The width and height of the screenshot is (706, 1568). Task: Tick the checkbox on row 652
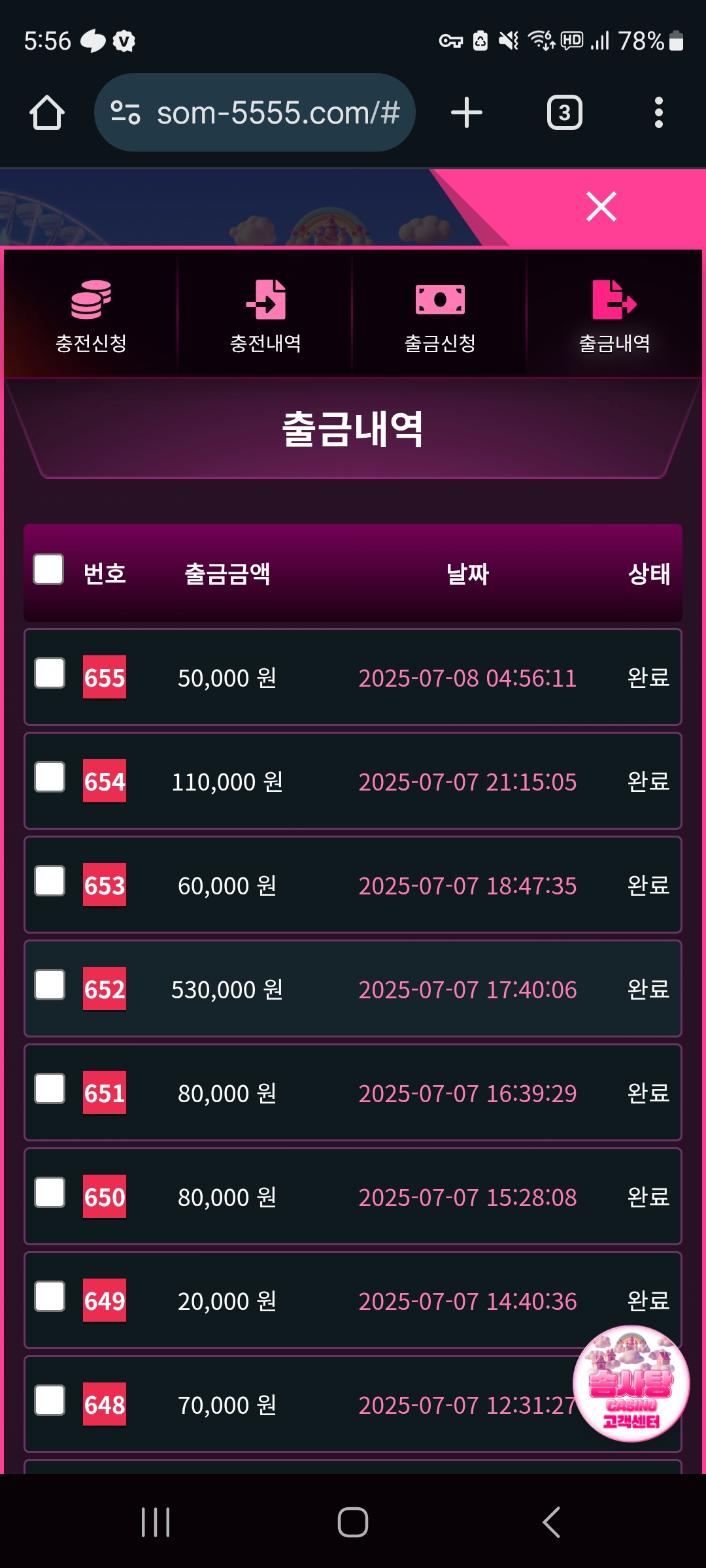click(50, 985)
